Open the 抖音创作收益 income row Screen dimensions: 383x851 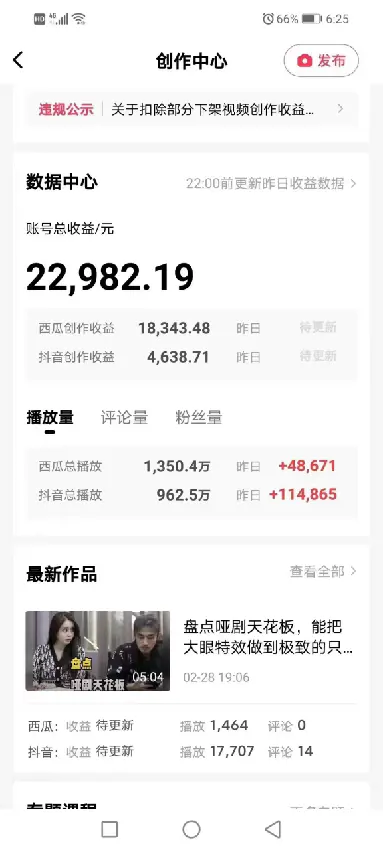coord(191,357)
